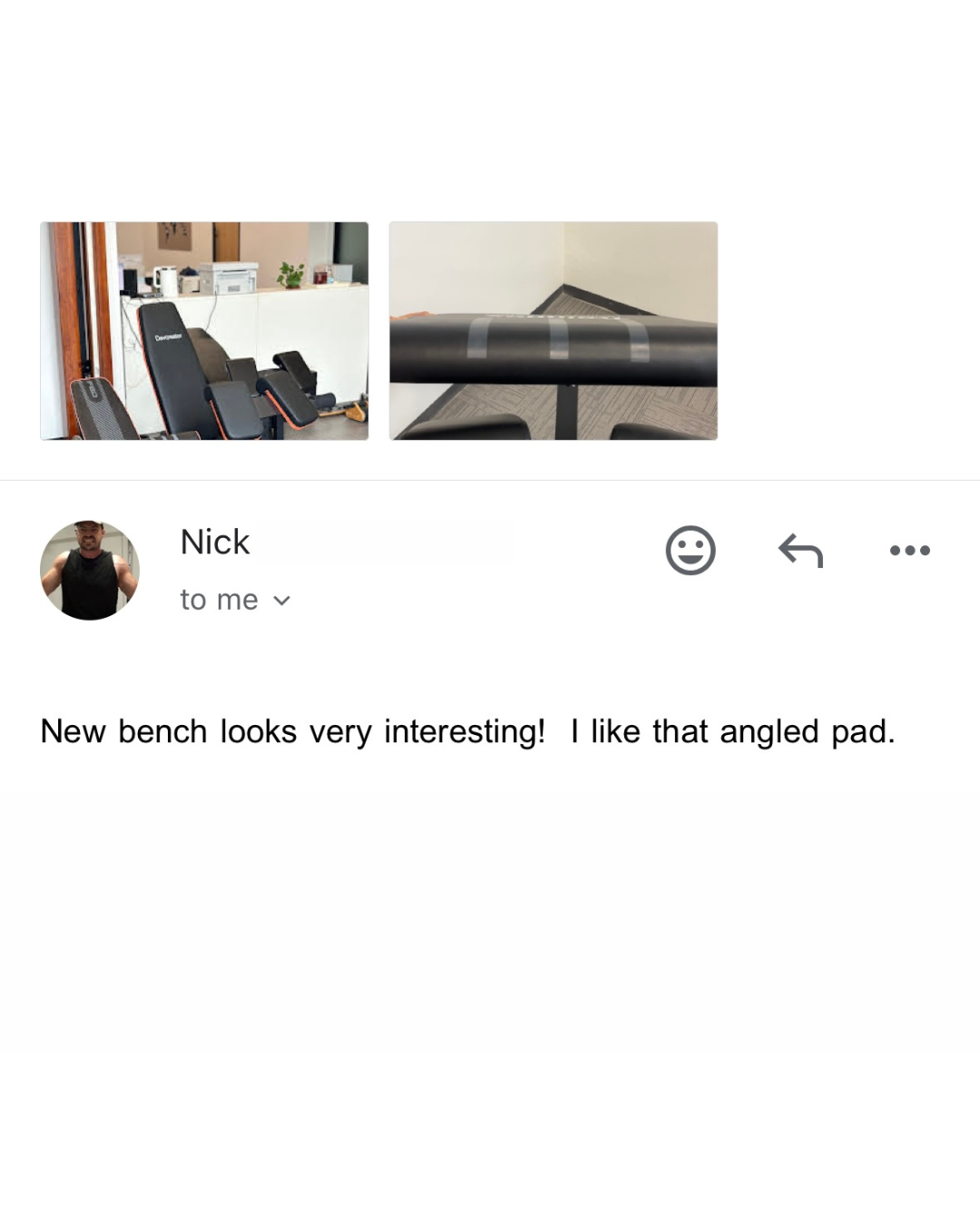Screen dimensions: 980x1225
Task: Open the more options menu for Nick's email
Action: pyautogui.click(x=910, y=550)
